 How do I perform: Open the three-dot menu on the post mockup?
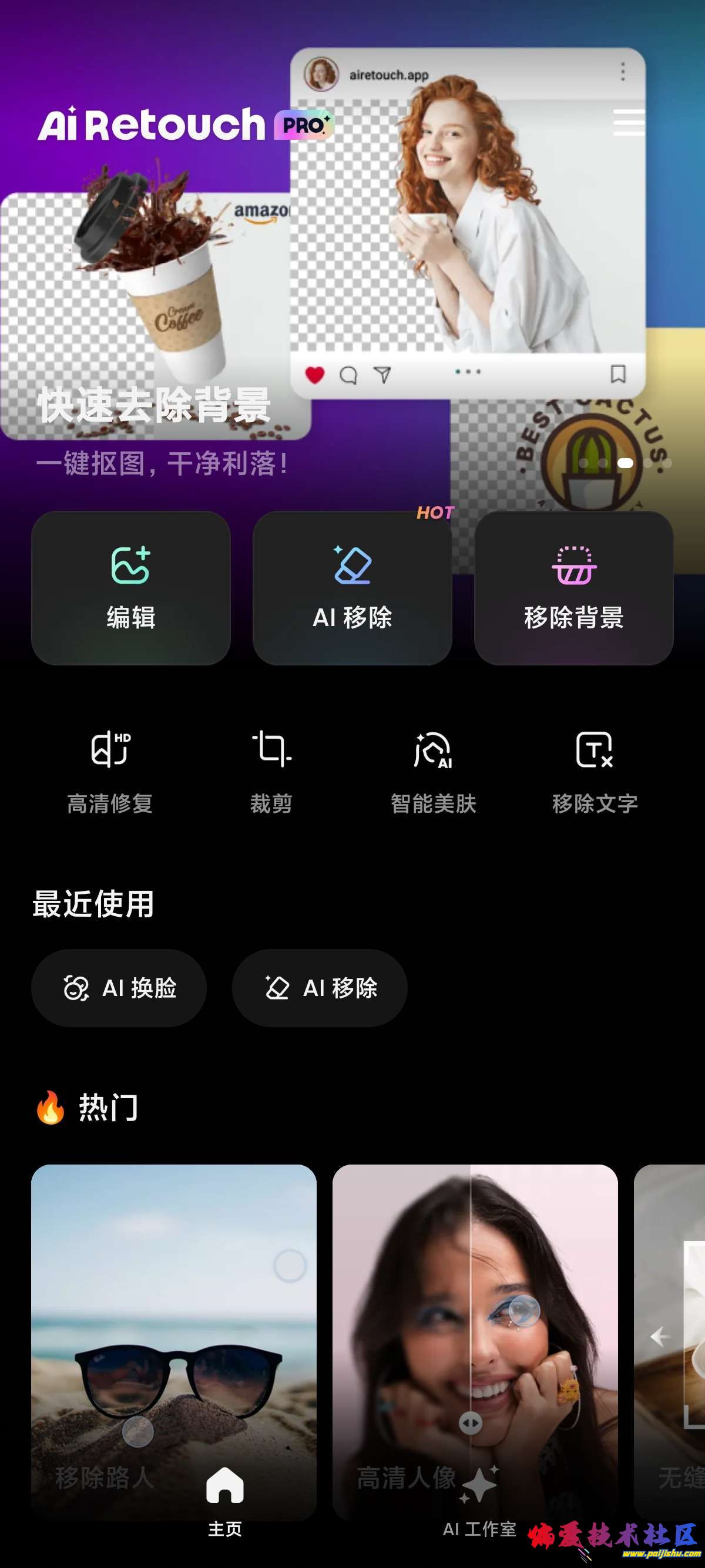622,72
